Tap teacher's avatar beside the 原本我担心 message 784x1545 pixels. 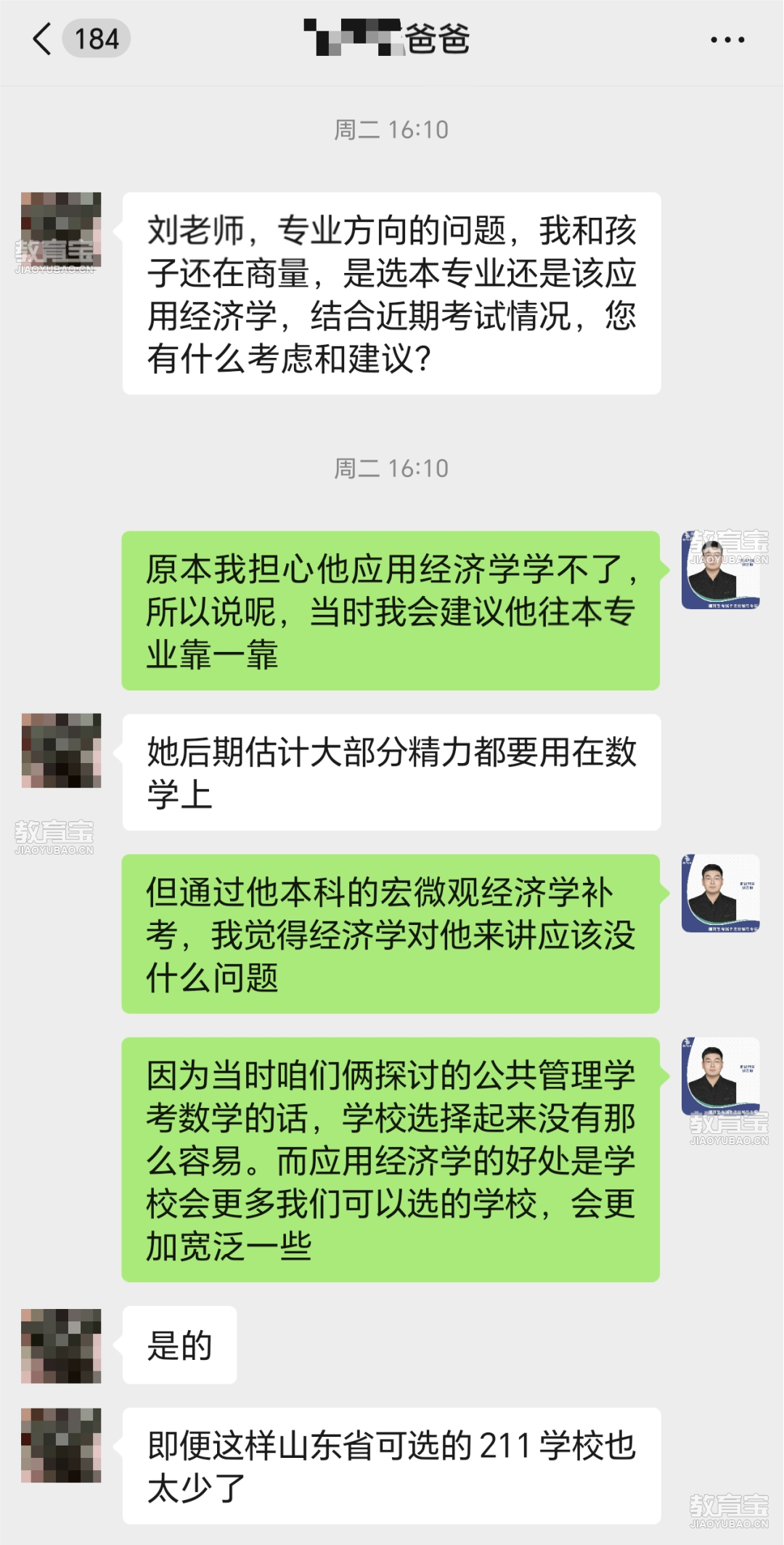720,570
